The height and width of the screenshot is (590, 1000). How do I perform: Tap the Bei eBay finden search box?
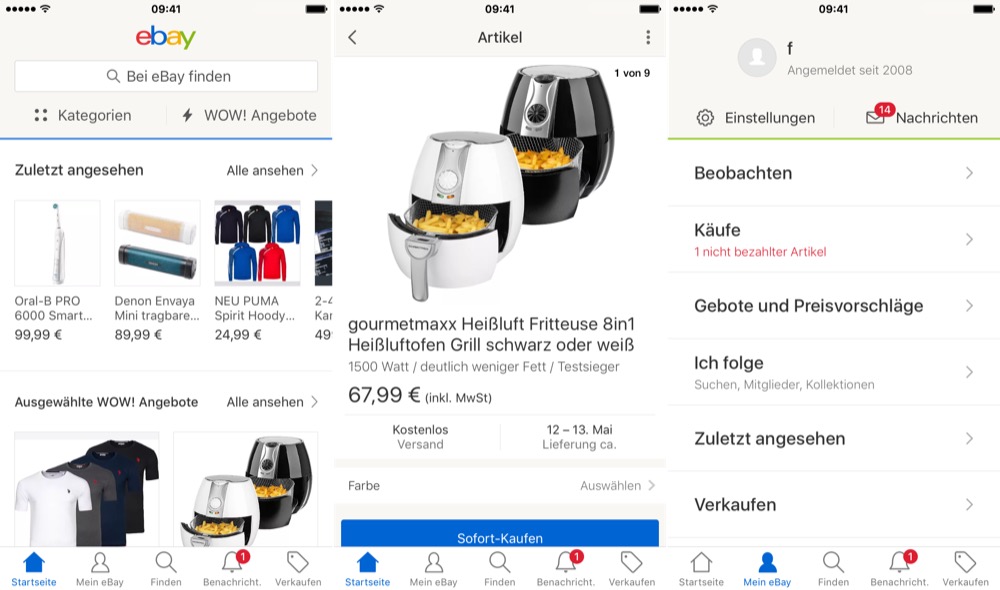166,76
